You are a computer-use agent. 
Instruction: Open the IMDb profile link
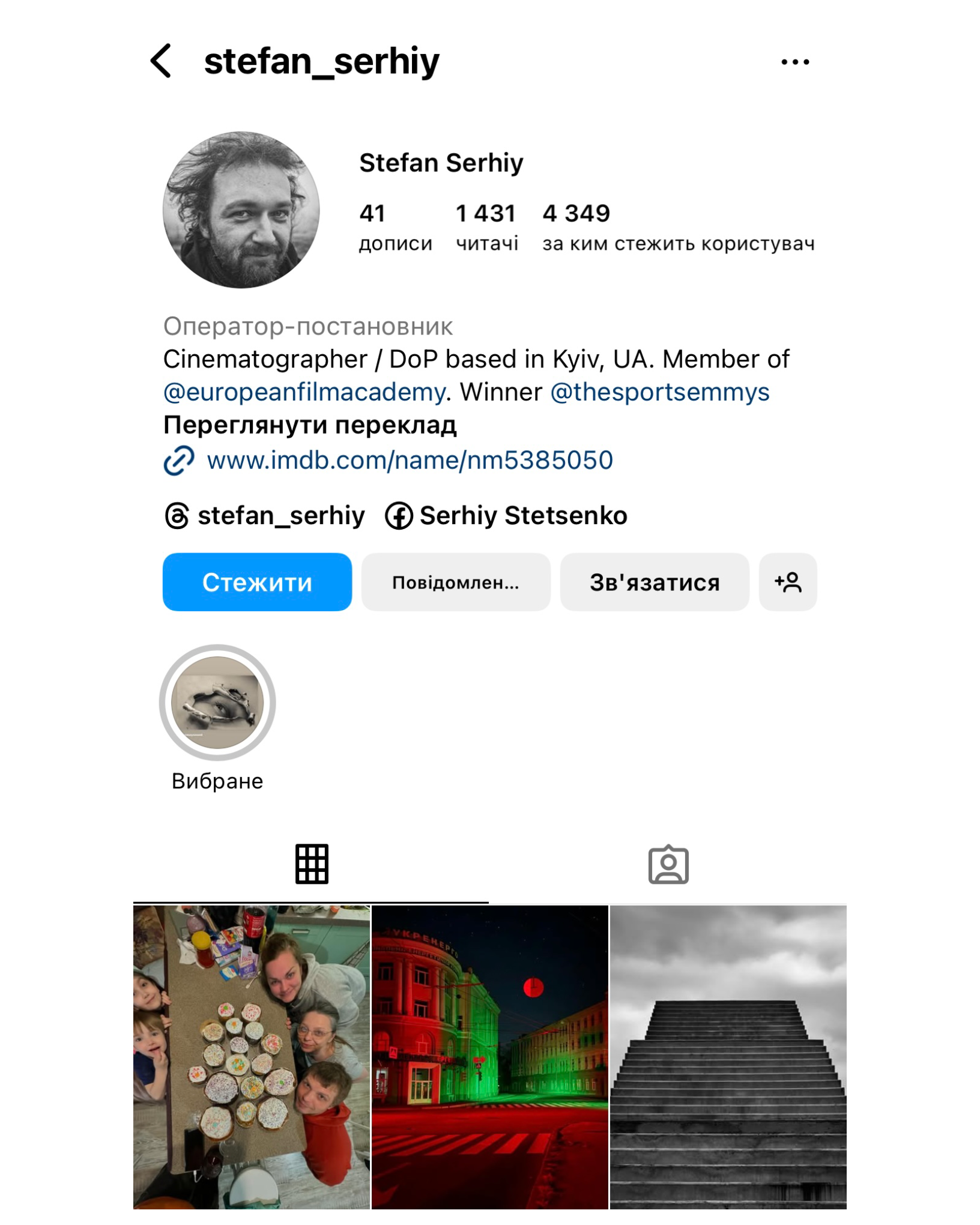pos(409,461)
